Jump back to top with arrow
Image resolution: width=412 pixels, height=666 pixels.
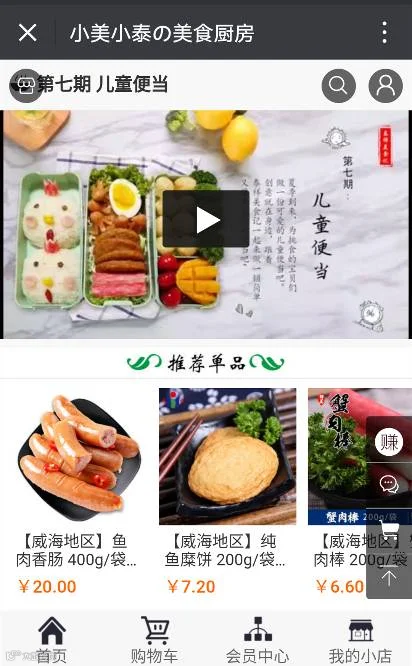[389, 578]
